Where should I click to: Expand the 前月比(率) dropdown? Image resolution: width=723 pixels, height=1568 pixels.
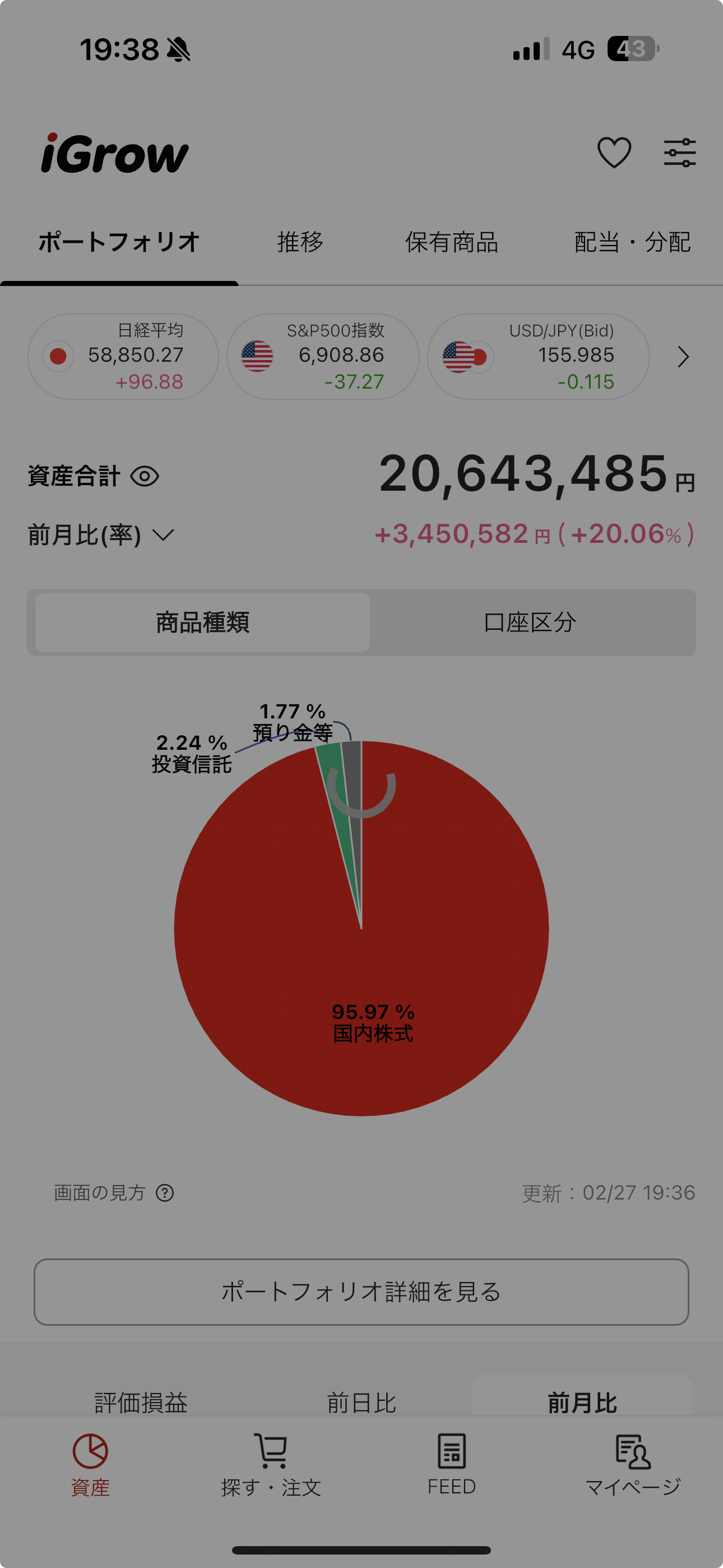coord(101,535)
